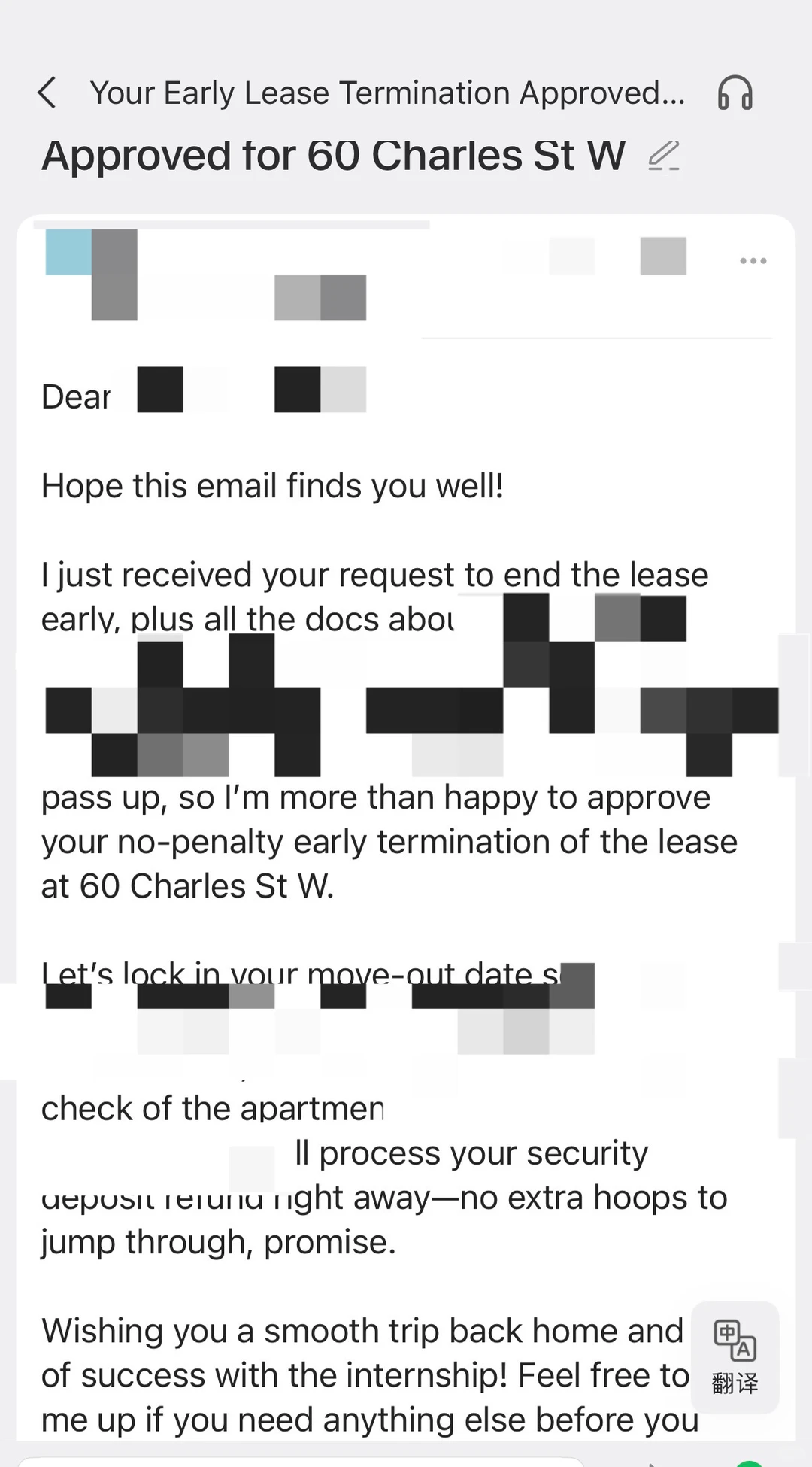The image size is (812, 1467).
Task: Tap the headphone icon in the header
Action: 735,93
